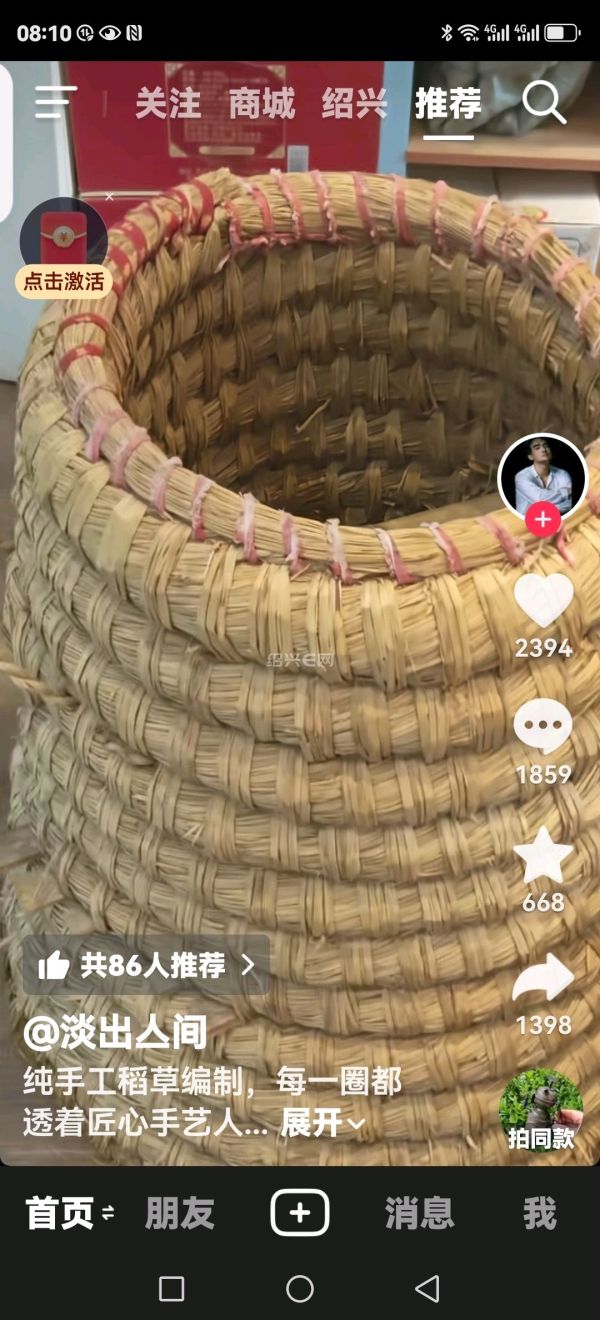Select the 推荐 tab
Image resolution: width=600 pixels, height=1320 pixels.
[447, 103]
